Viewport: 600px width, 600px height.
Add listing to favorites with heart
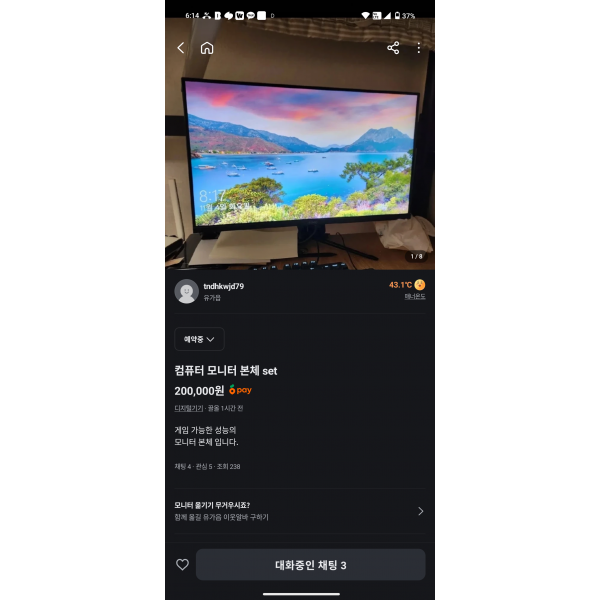182,565
